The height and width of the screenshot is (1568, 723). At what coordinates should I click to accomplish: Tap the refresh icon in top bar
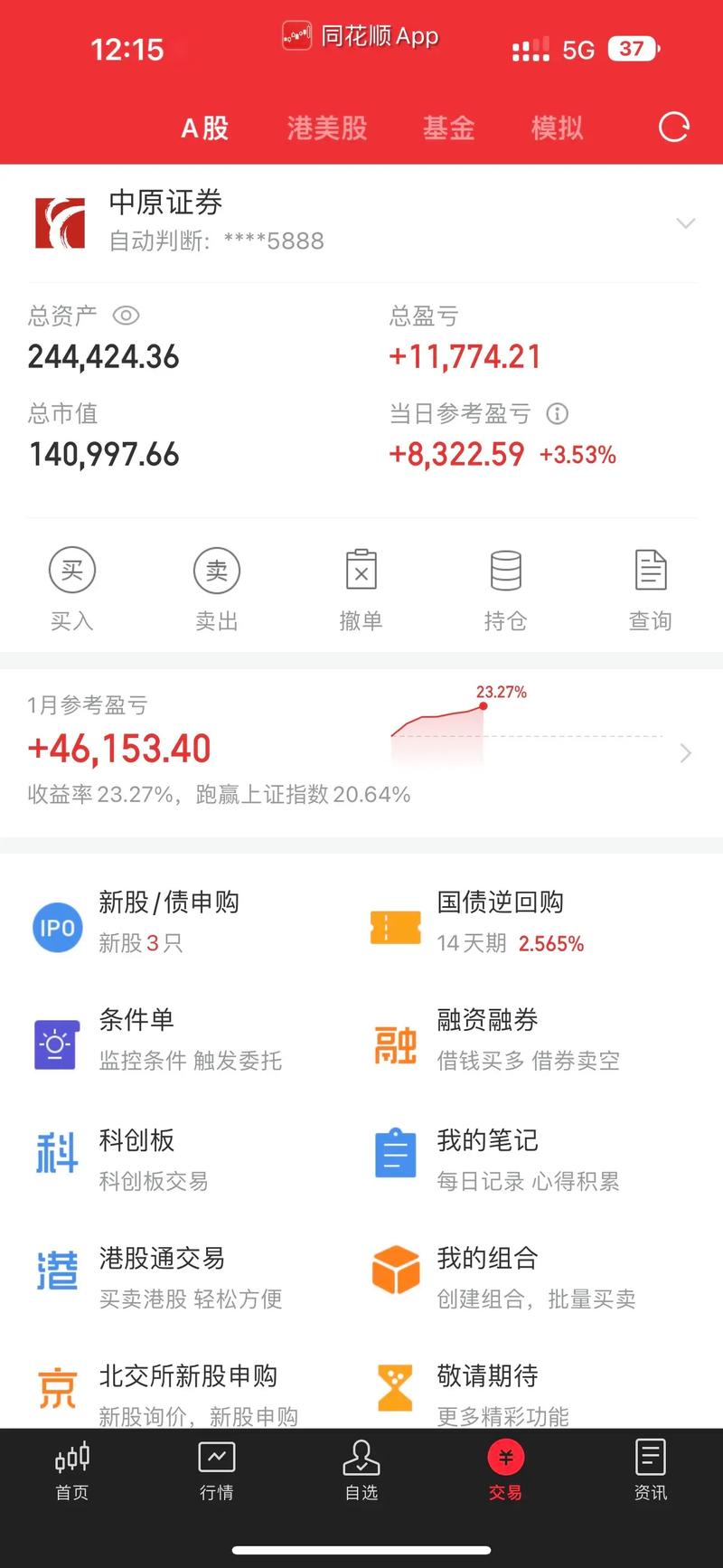click(673, 128)
